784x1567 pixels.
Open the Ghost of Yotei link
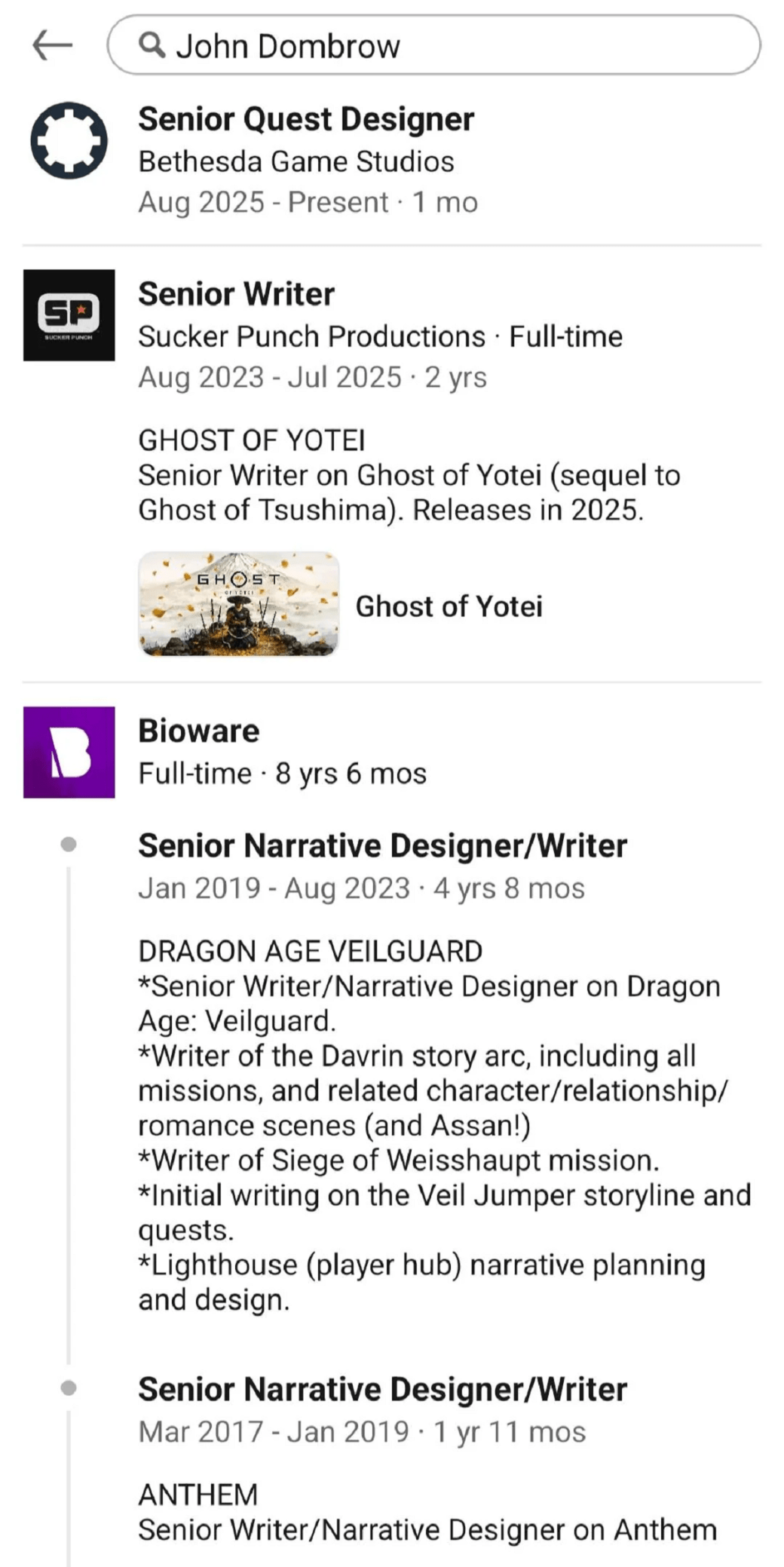450,606
